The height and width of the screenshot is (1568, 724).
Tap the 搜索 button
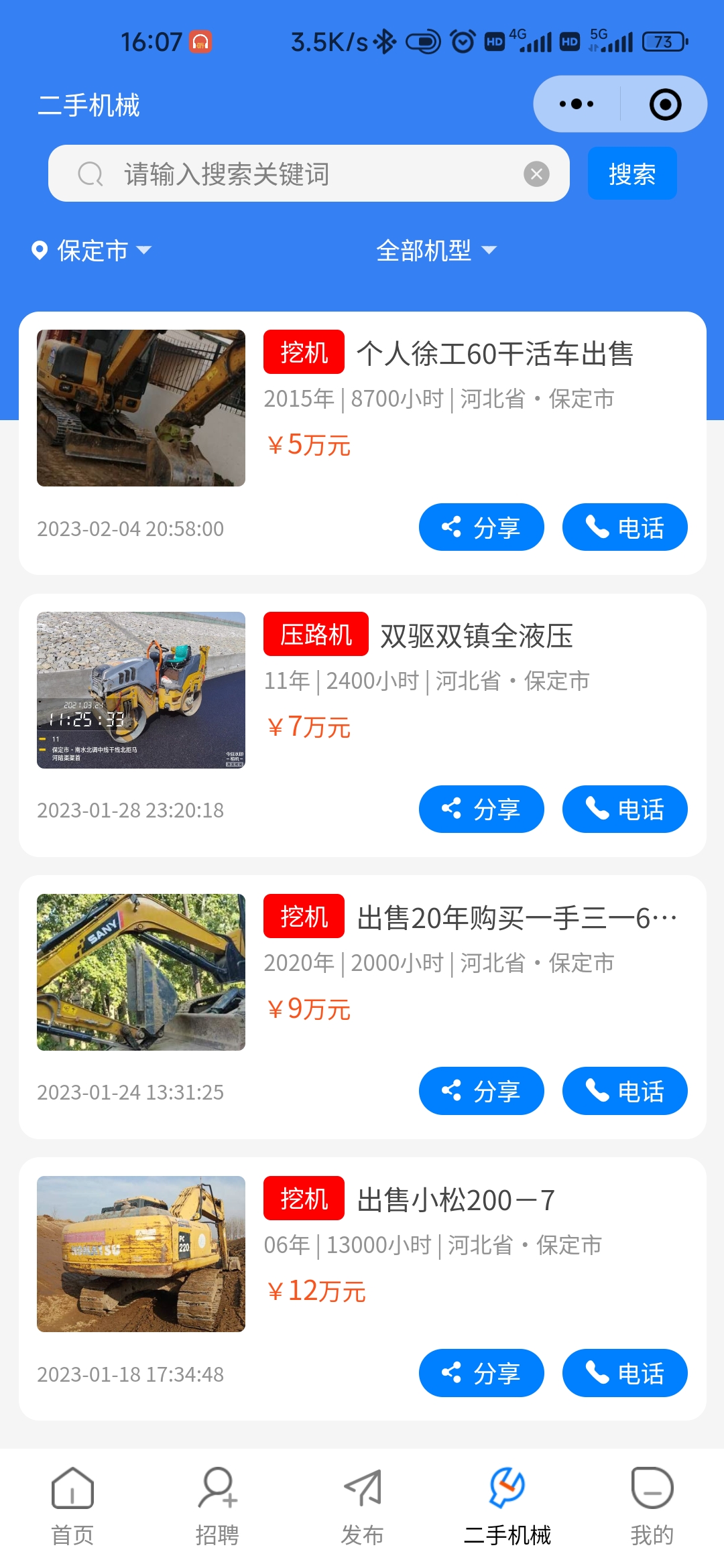[631, 174]
